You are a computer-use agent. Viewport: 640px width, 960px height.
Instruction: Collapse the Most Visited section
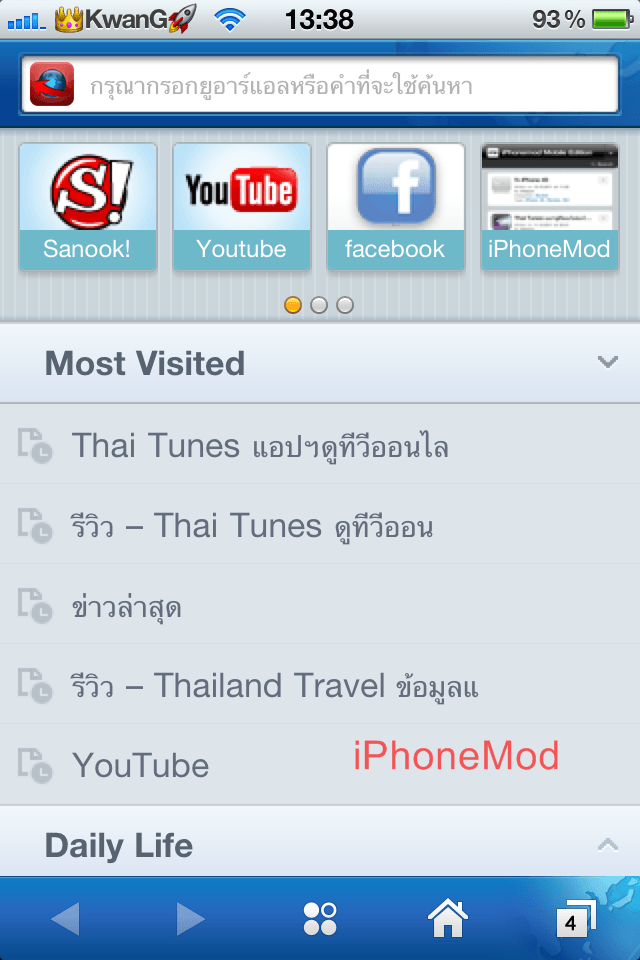click(607, 362)
